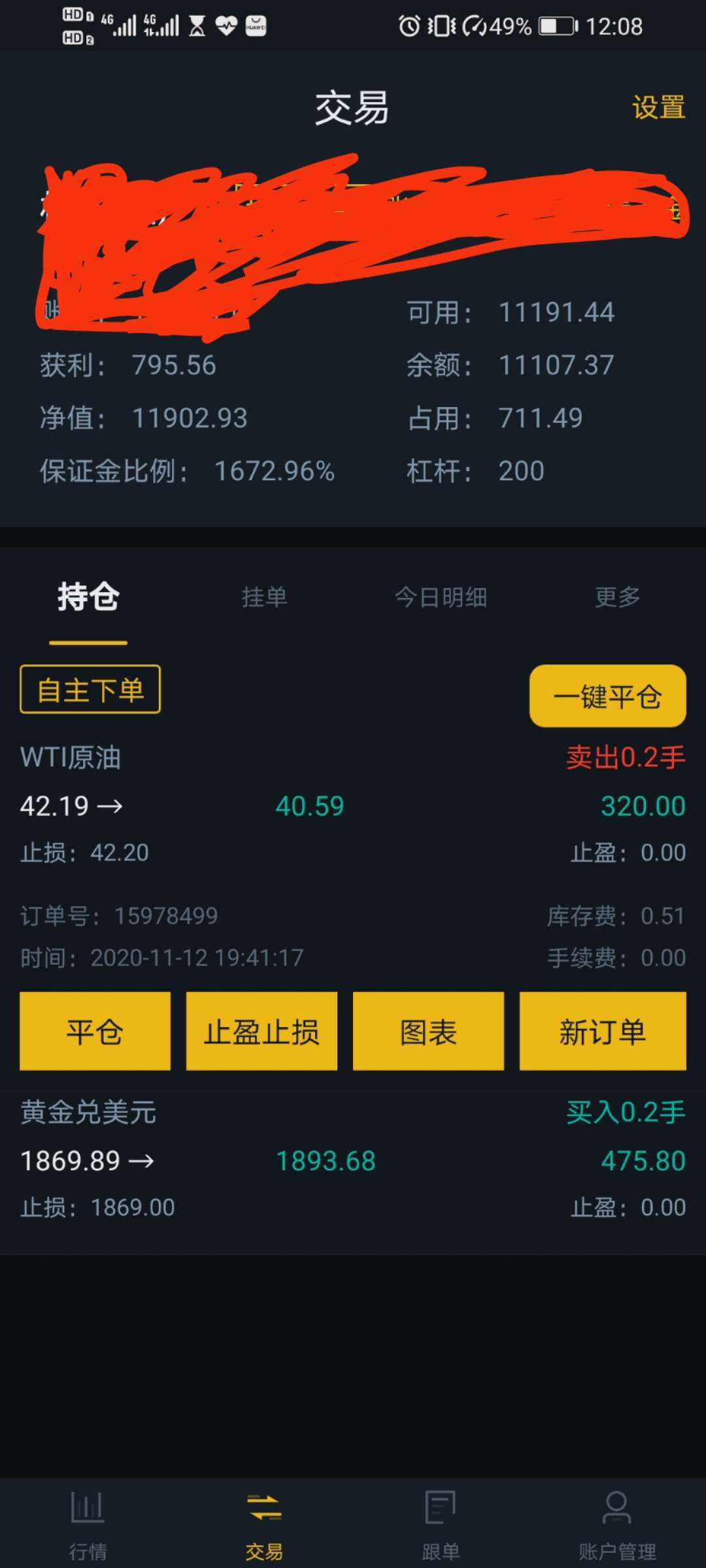This screenshot has width=706, height=1568.
Task: Select the 持仓 tab
Action: pyautogui.click(x=88, y=597)
